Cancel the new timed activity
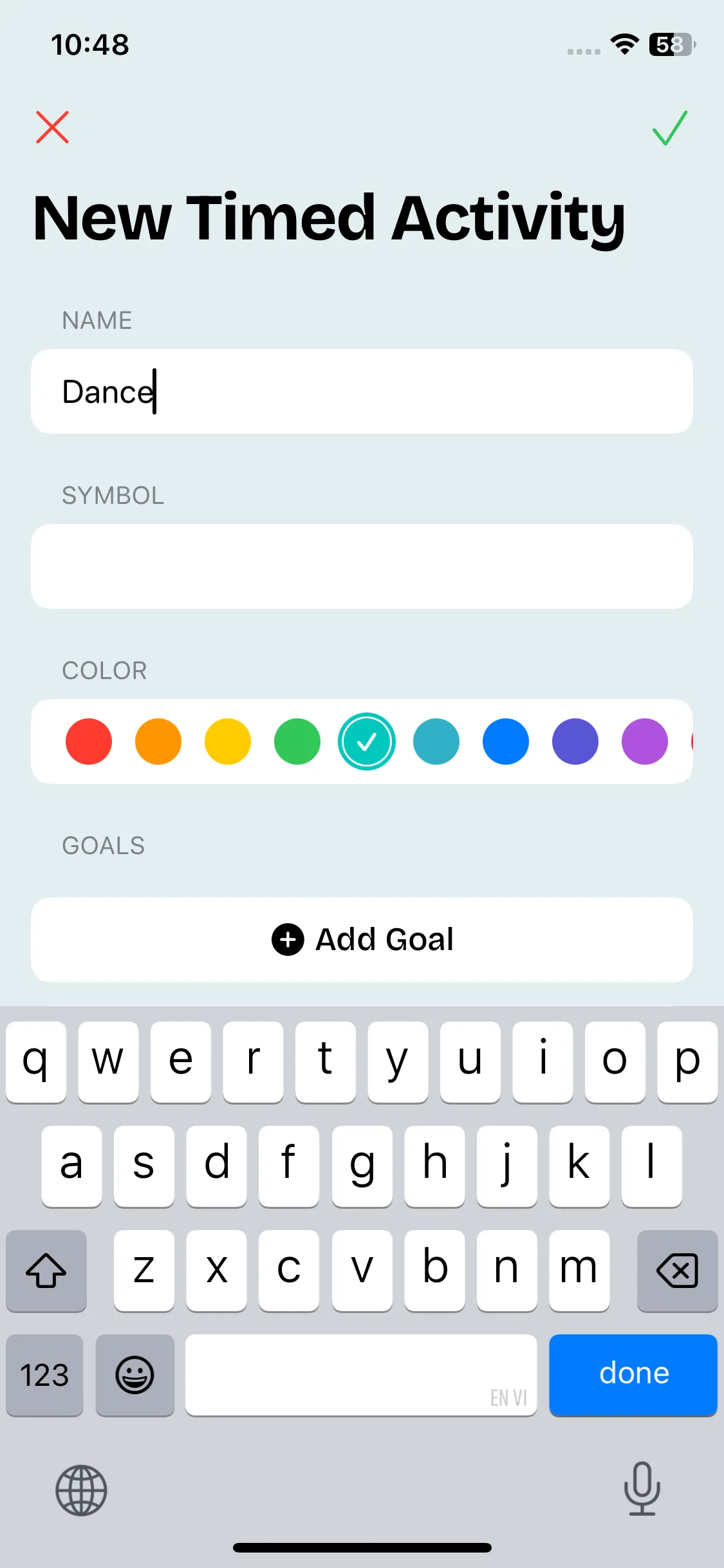Viewport: 724px width, 1568px height. tap(52, 127)
